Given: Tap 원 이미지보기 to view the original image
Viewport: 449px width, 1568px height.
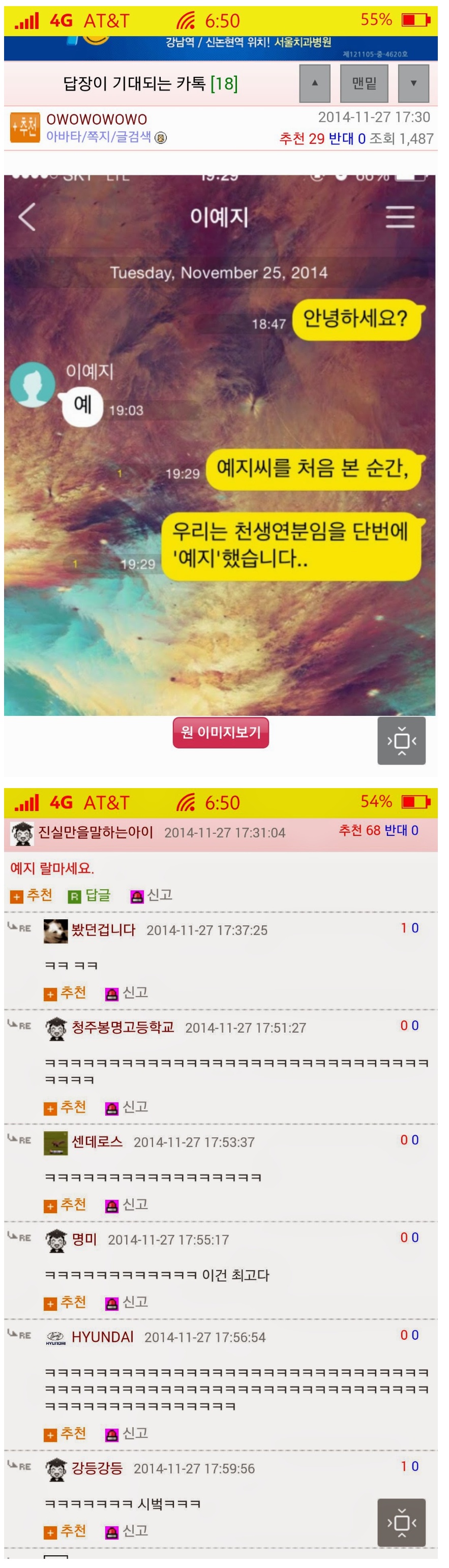Looking at the screenshot, I should pos(220,732).
